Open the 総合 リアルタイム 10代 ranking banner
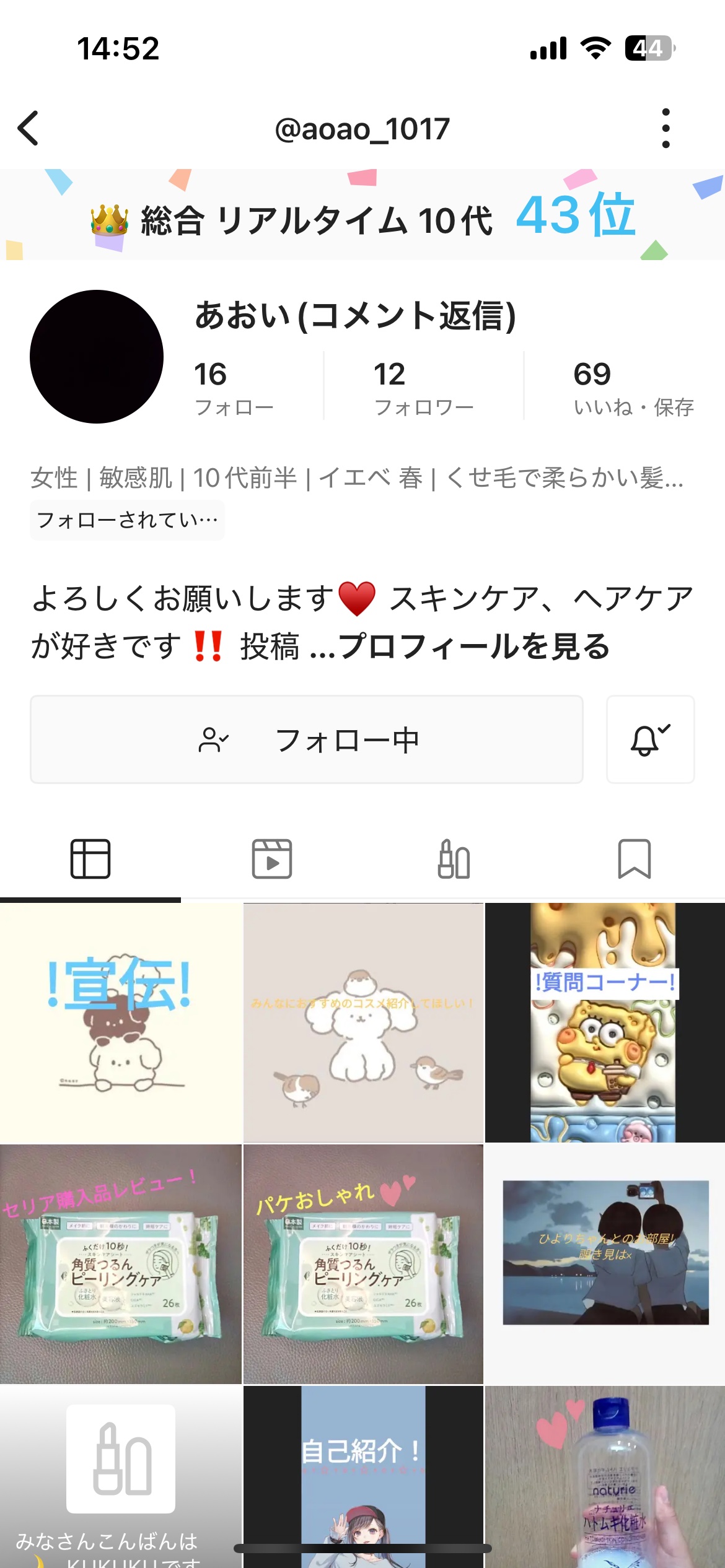 [362, 216]
